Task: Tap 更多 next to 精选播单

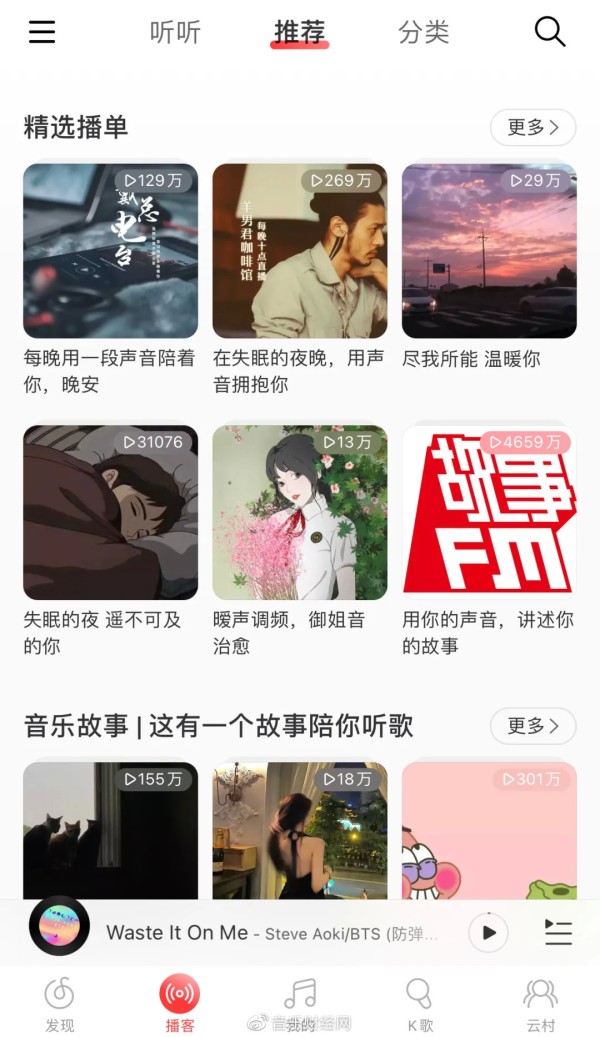Action: point(532,128)
